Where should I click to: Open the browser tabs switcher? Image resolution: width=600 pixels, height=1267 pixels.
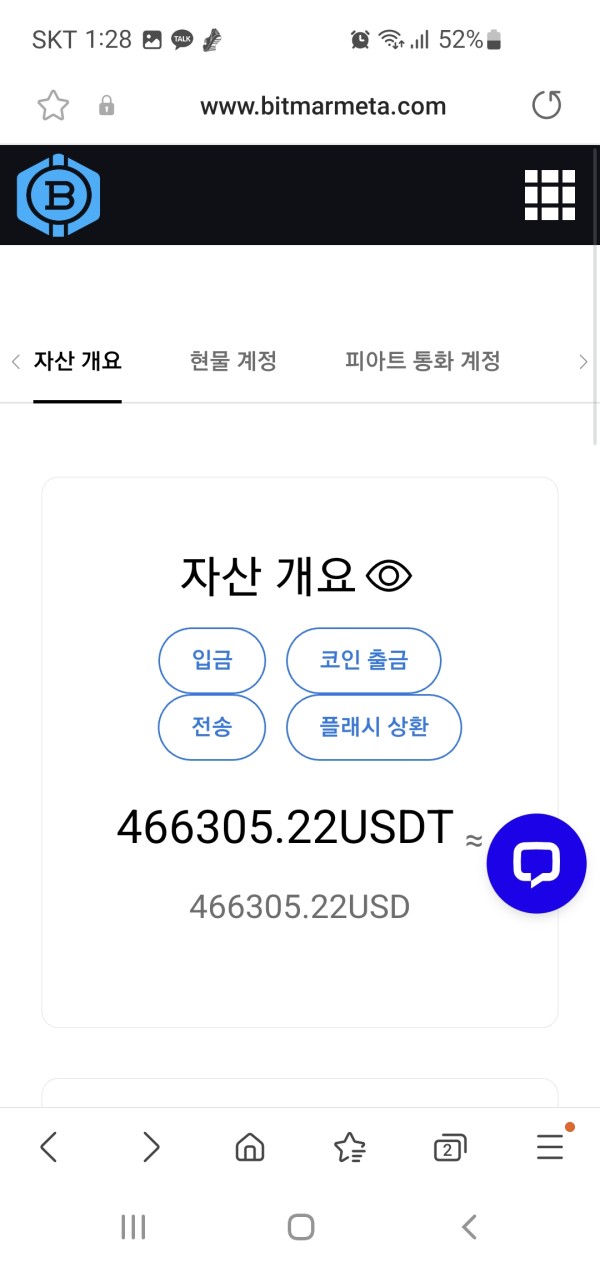[450, 1148]
